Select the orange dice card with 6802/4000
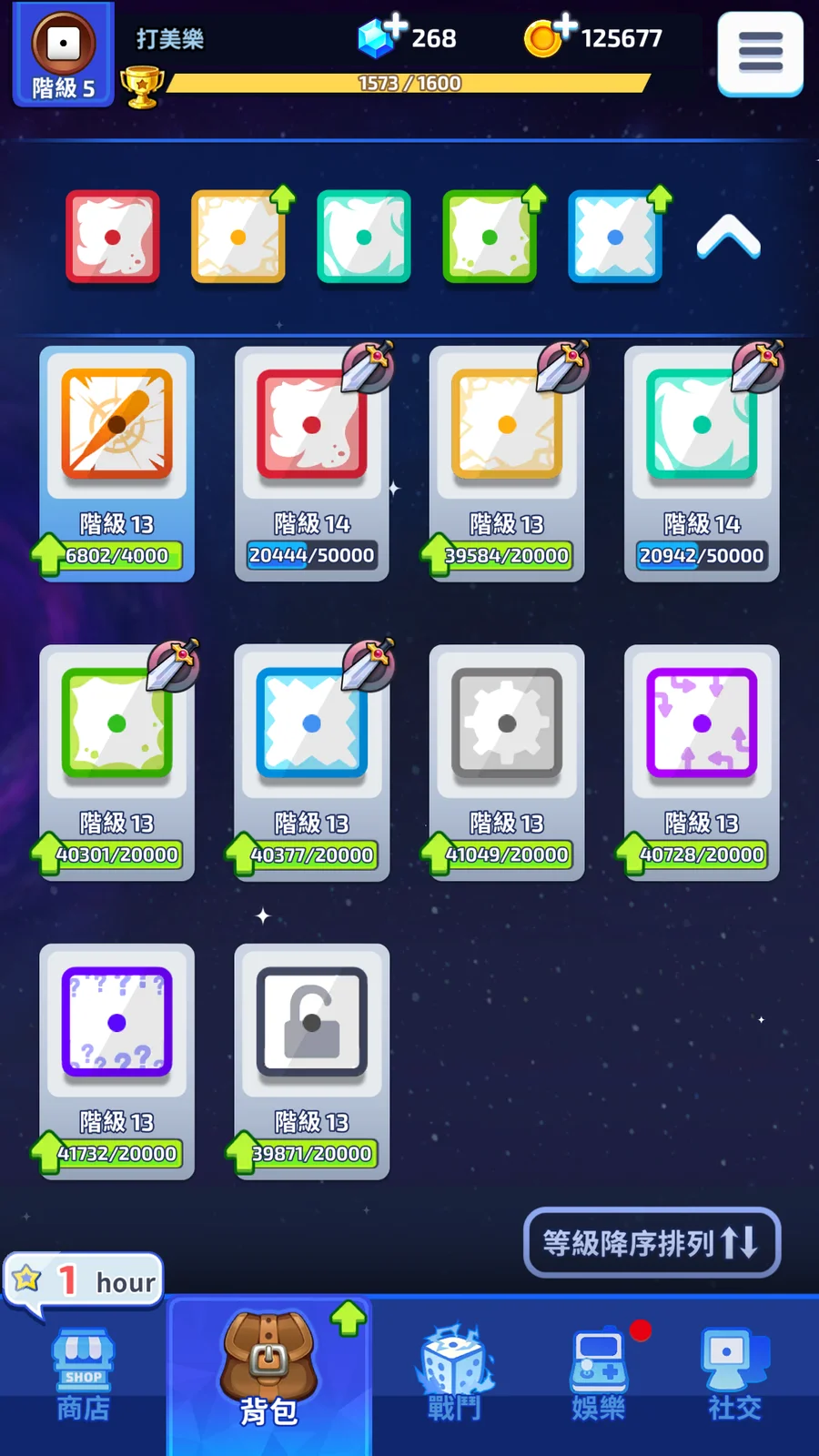The image size is (819, 1456). (x=116, y=462)
